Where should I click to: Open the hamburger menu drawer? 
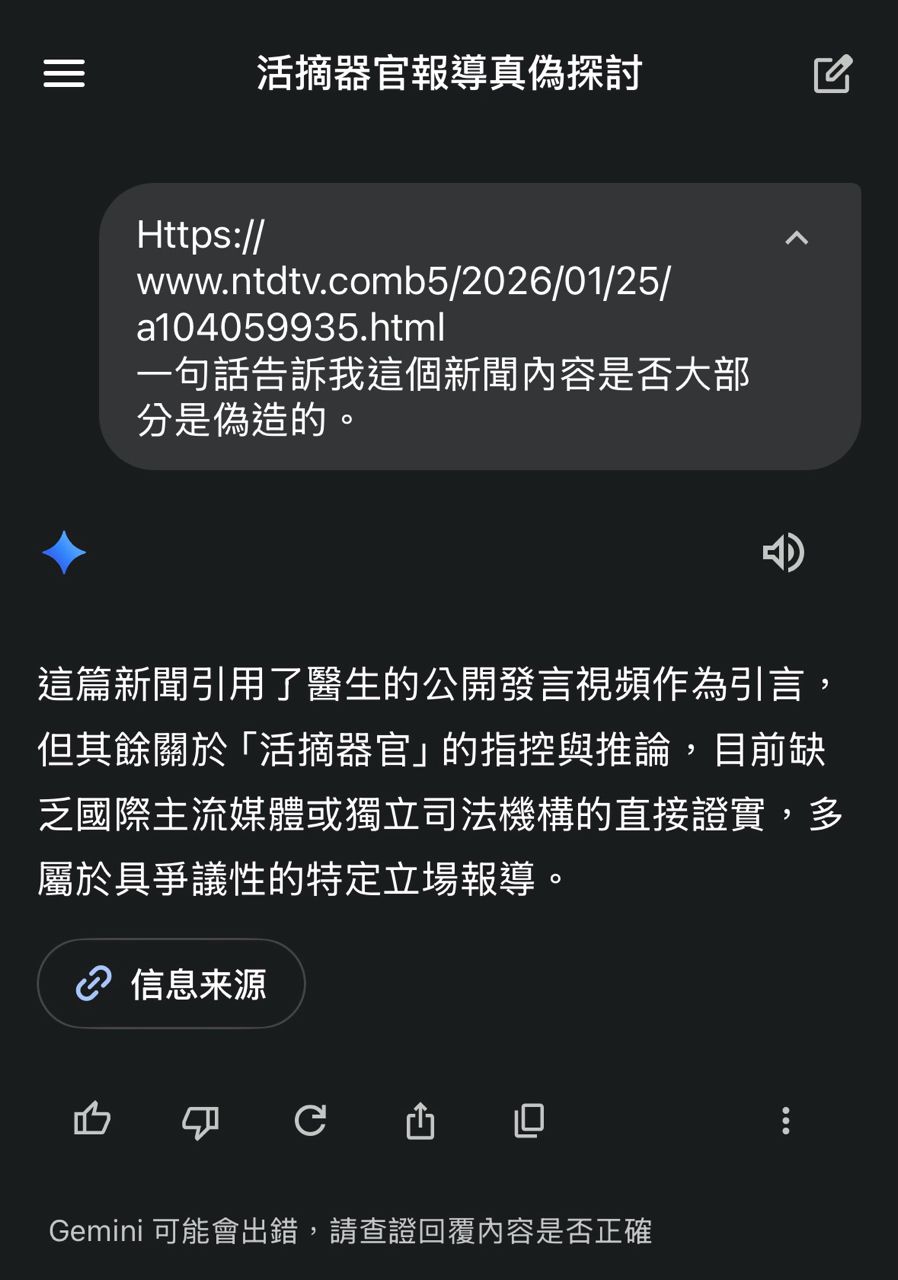click(64, 73)
